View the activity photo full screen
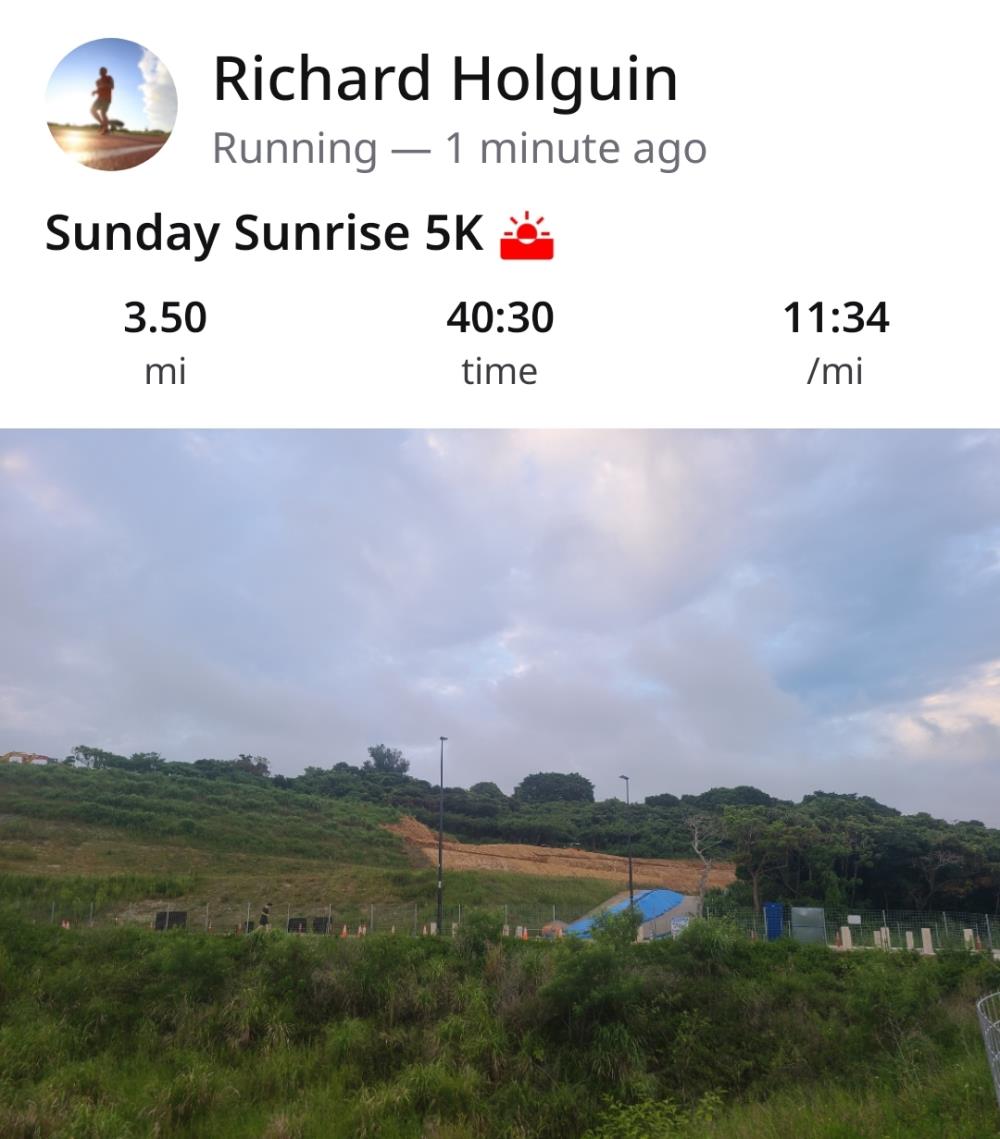This screenshot has height=1139, width=1000. coord(500,783)
